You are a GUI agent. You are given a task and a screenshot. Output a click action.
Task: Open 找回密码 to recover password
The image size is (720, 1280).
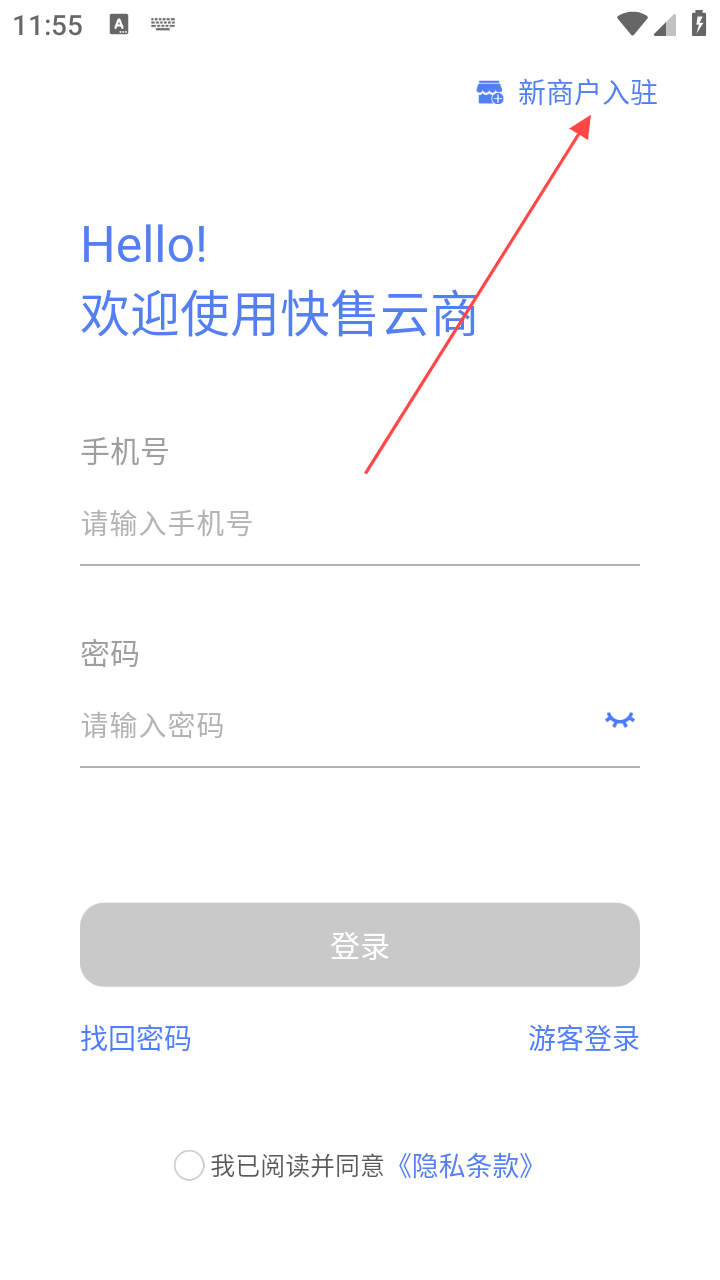point(136,1039)
